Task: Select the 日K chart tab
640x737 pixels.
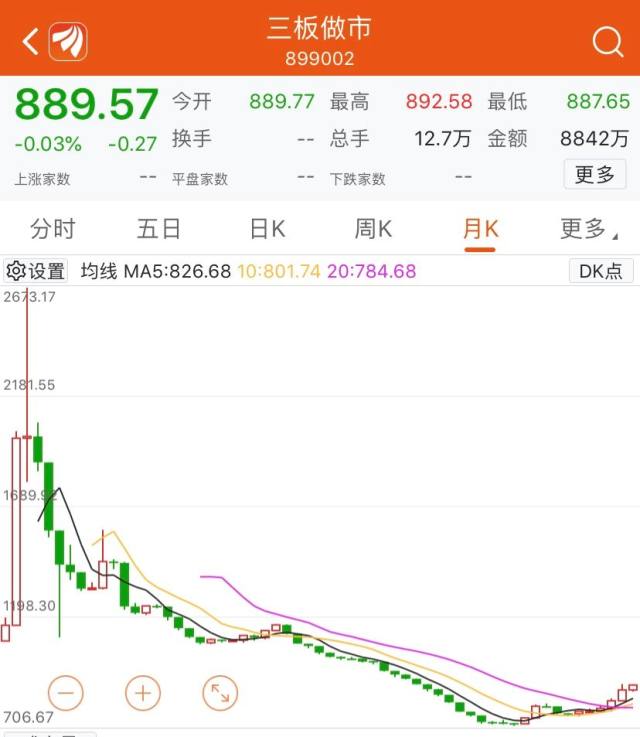Action: click(267, 228)
